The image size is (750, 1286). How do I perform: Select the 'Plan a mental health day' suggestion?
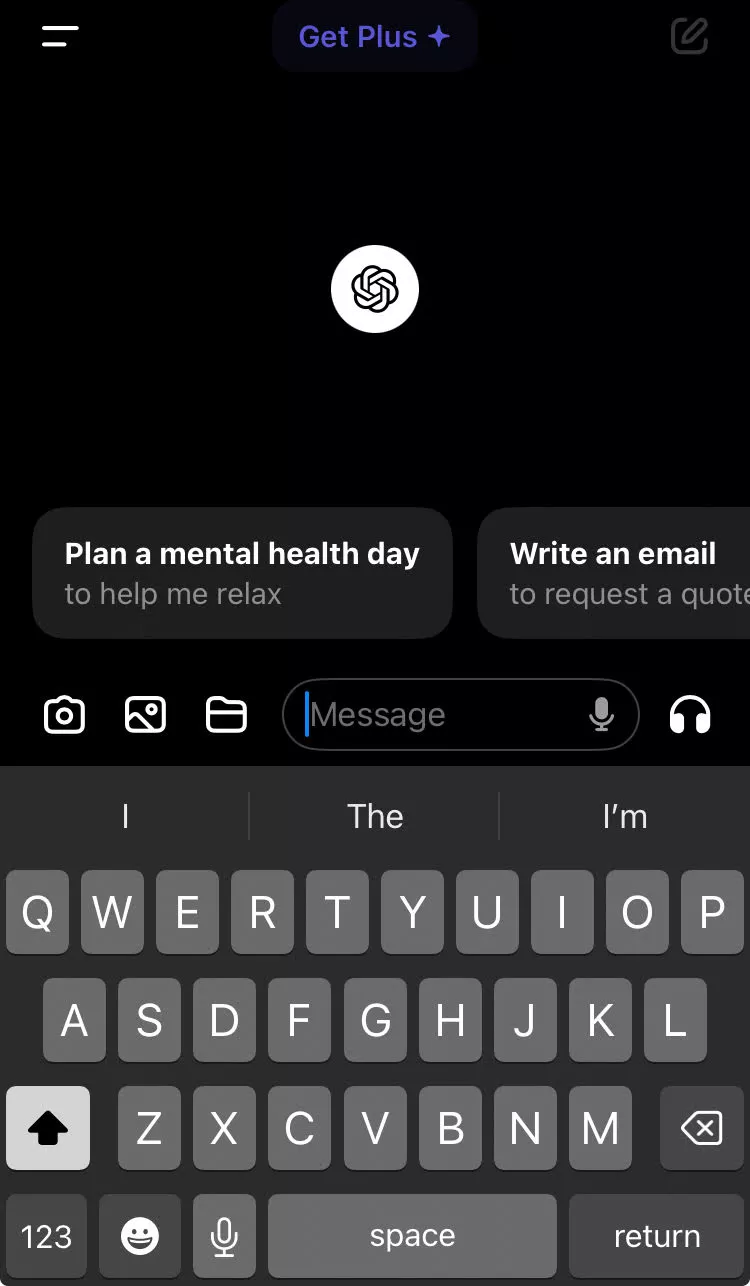242,573
